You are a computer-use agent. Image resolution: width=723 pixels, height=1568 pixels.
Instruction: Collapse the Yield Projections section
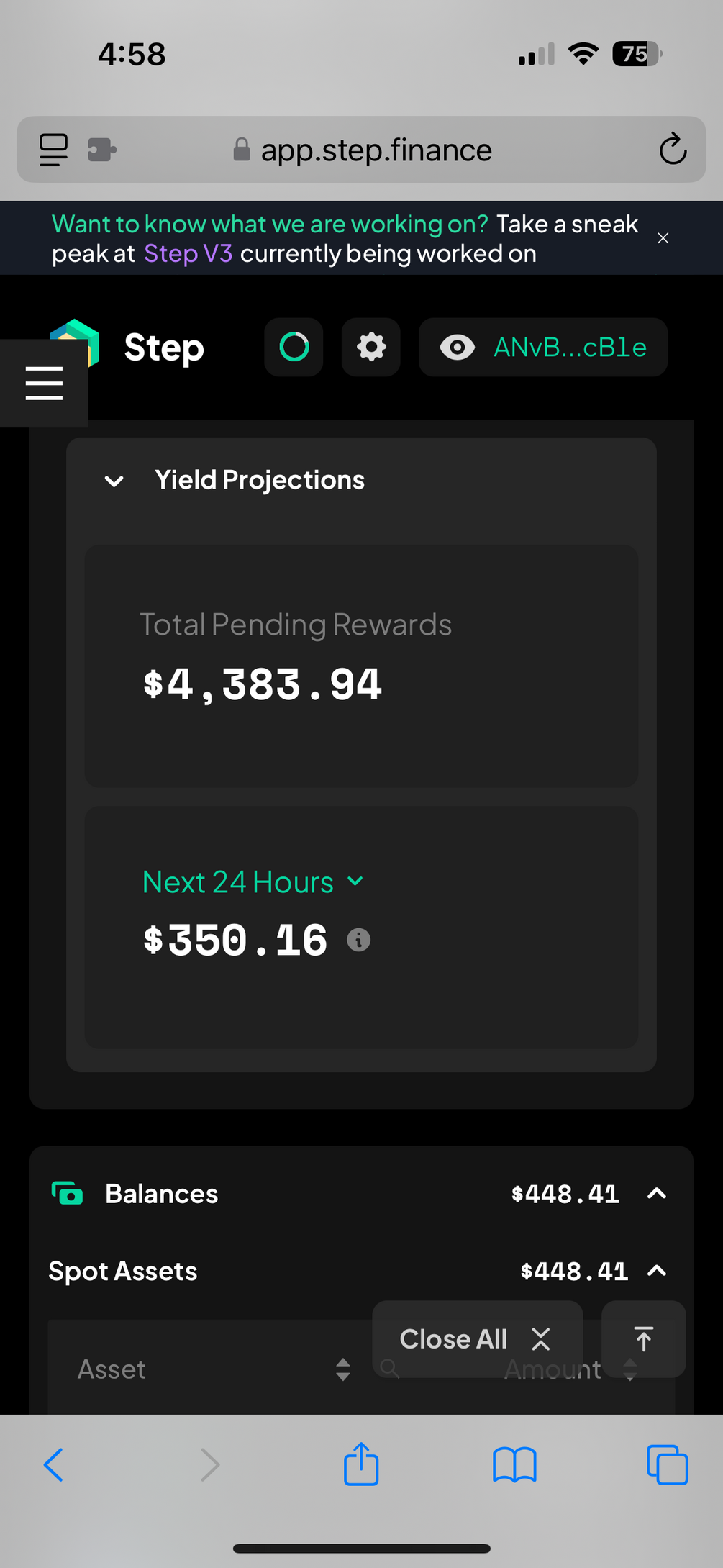(x=114, y=481)
